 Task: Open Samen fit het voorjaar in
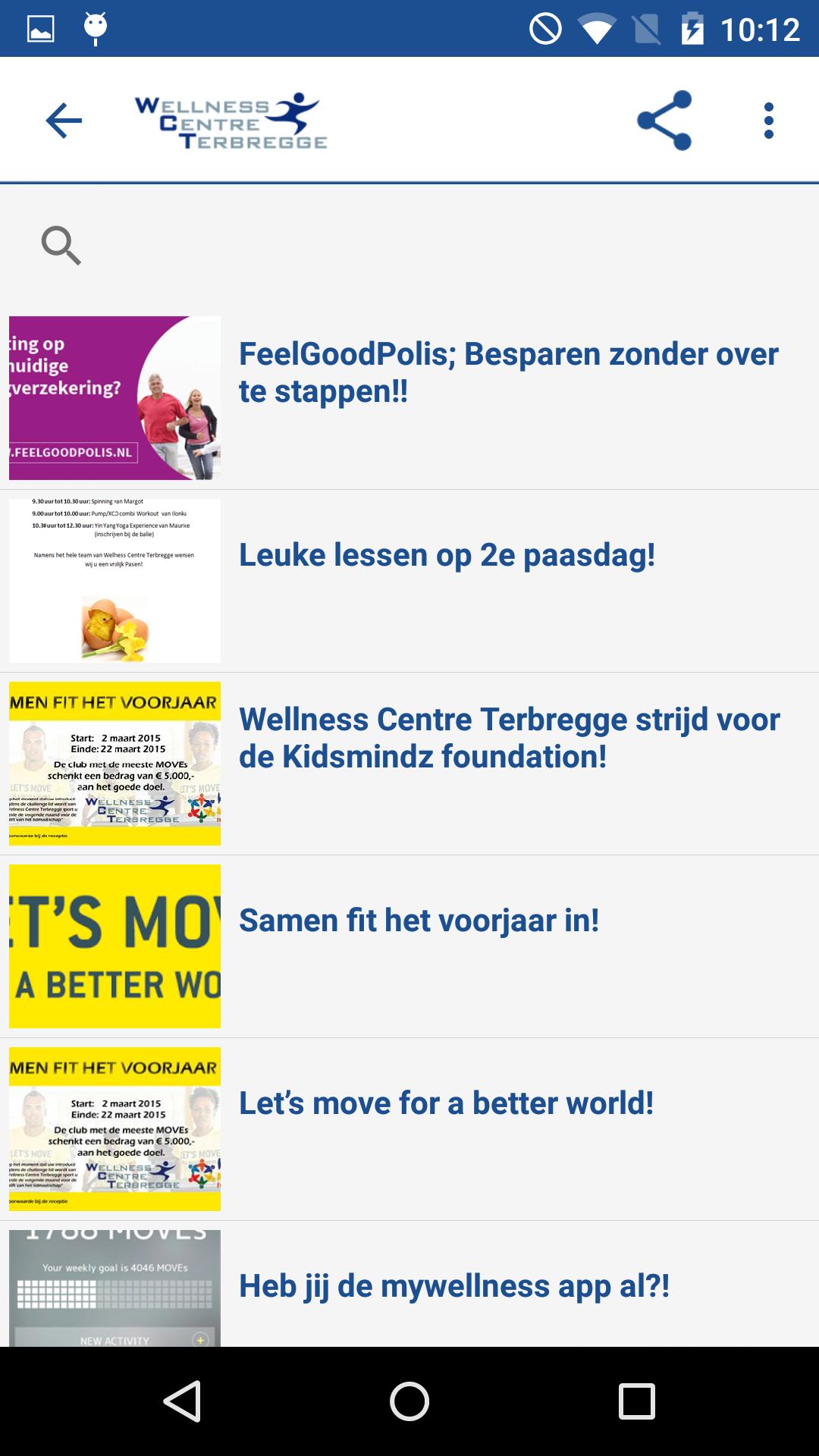[x=419, y=921]
